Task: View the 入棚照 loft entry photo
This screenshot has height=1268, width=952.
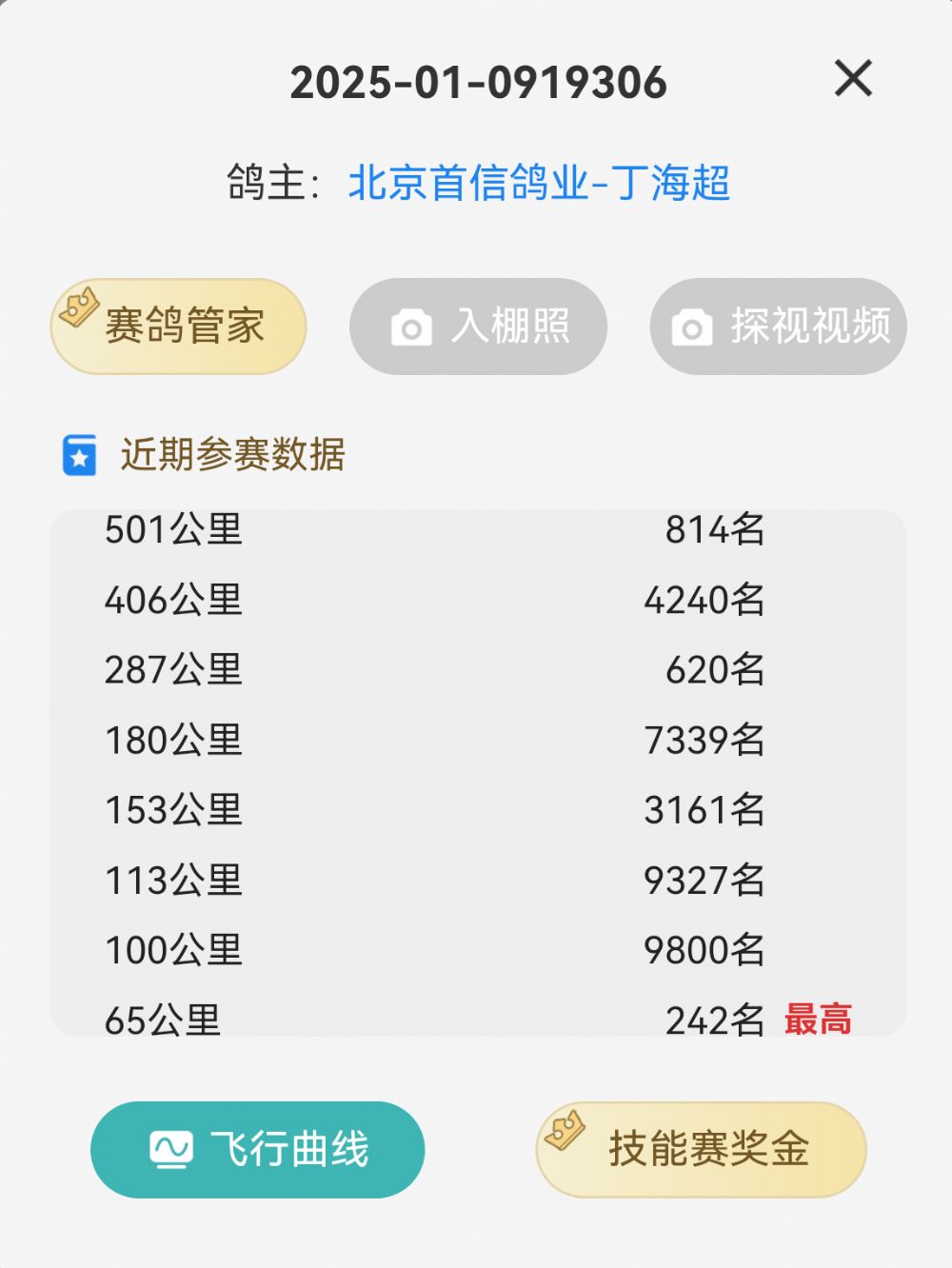Action: (478, 327)
